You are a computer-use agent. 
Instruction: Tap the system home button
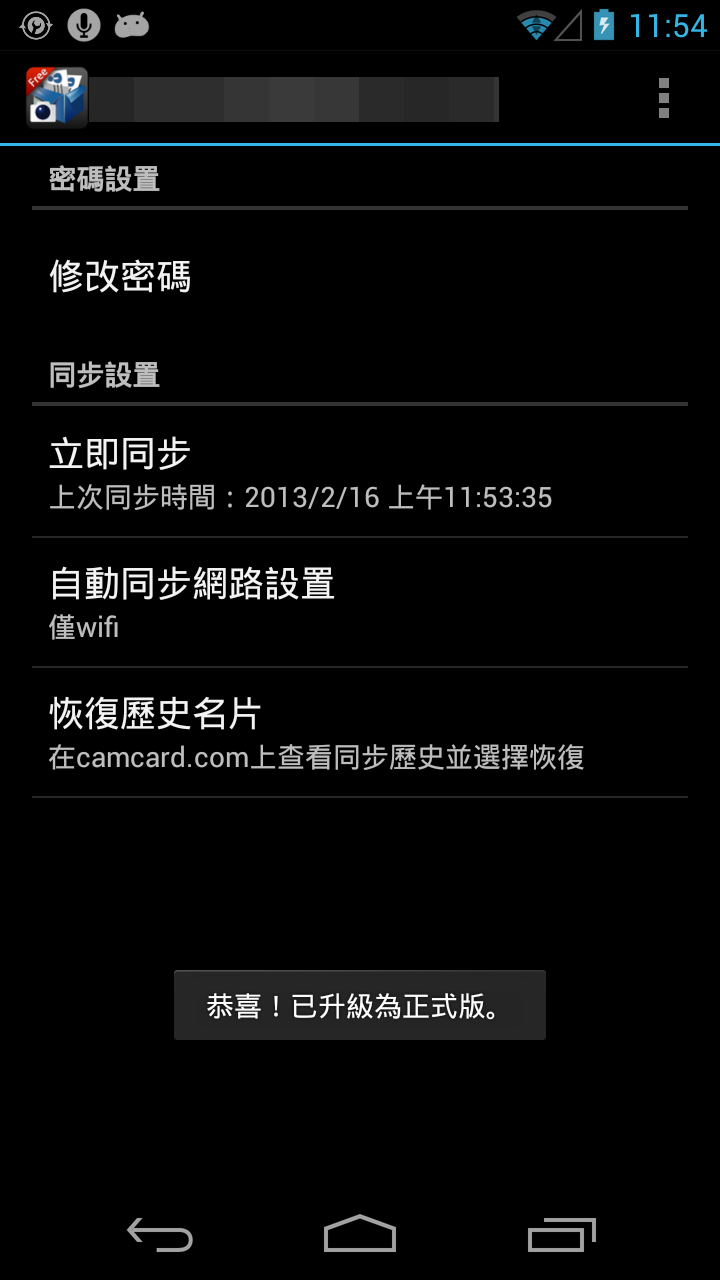pos(360,1235)
